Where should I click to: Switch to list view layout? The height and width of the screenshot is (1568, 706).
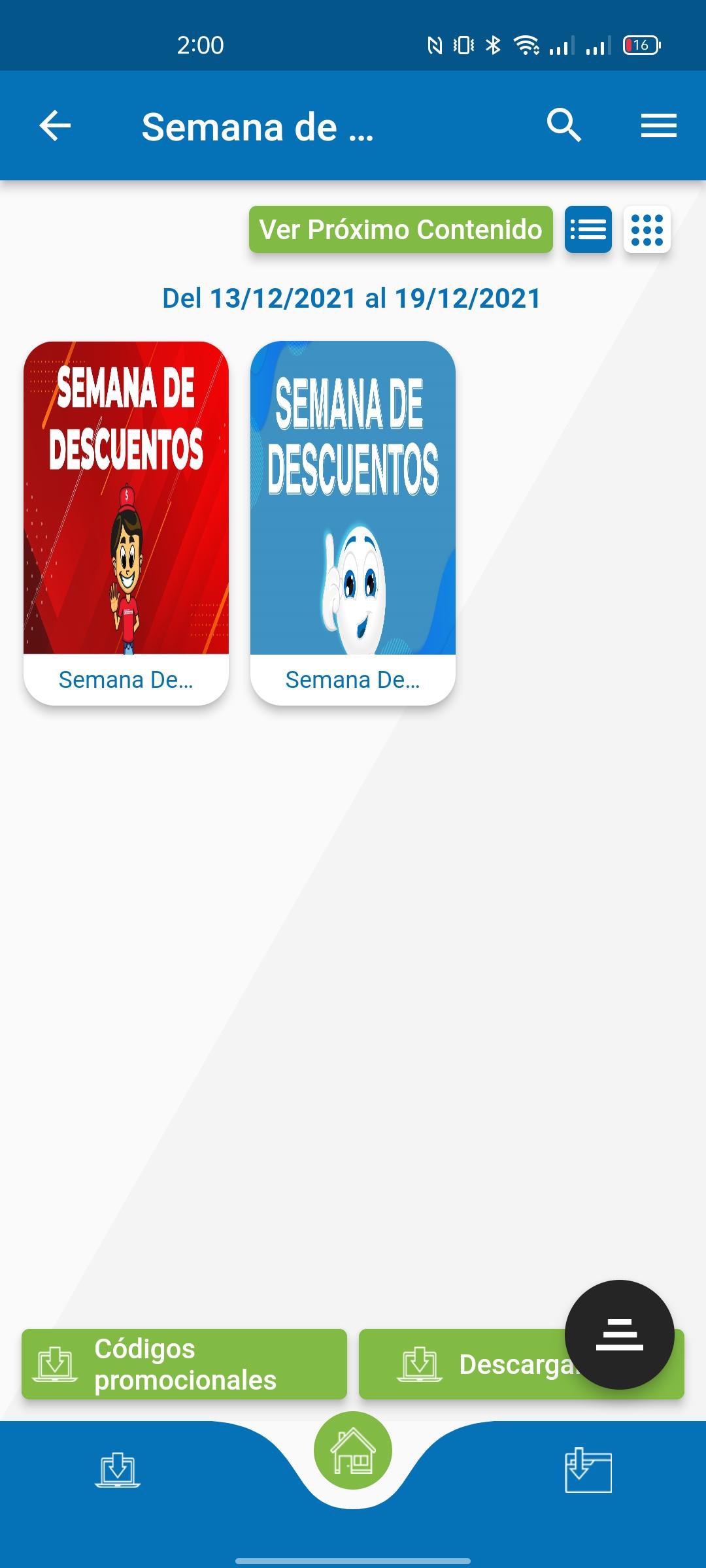click(588, 229)
